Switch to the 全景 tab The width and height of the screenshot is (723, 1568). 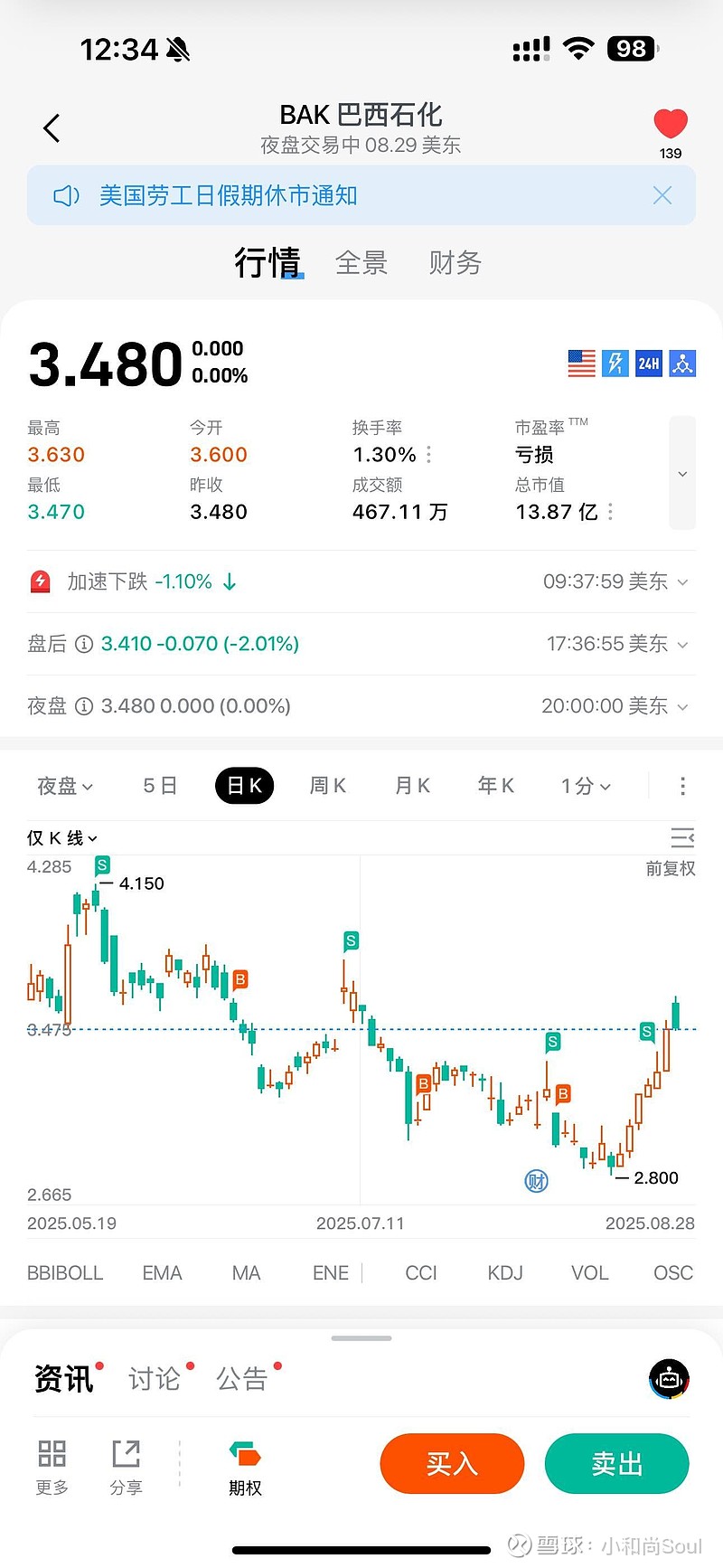pyautogui.click(x=361, y=263)
